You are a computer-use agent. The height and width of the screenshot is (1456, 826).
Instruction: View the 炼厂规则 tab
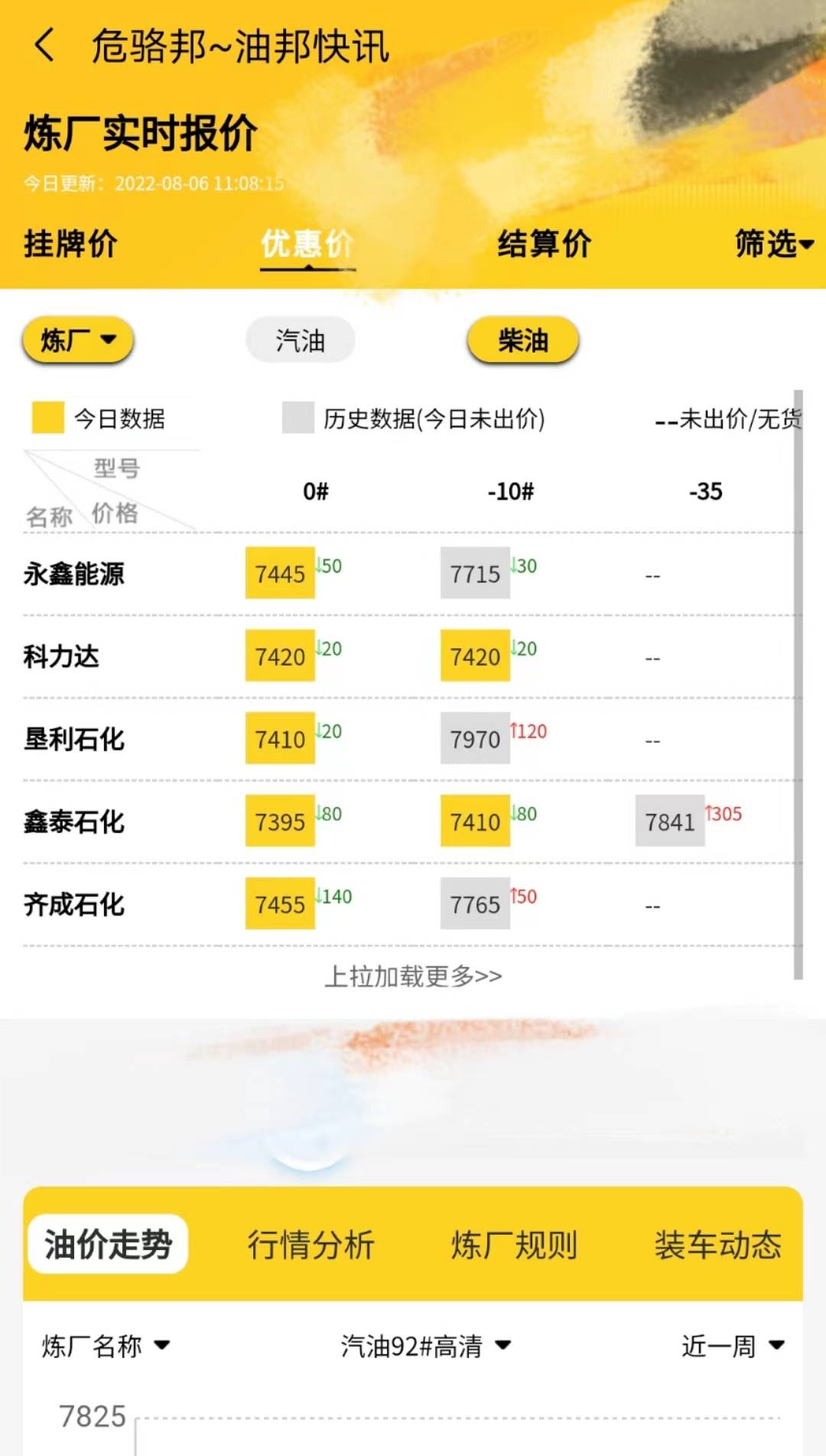pos(514,1244)
